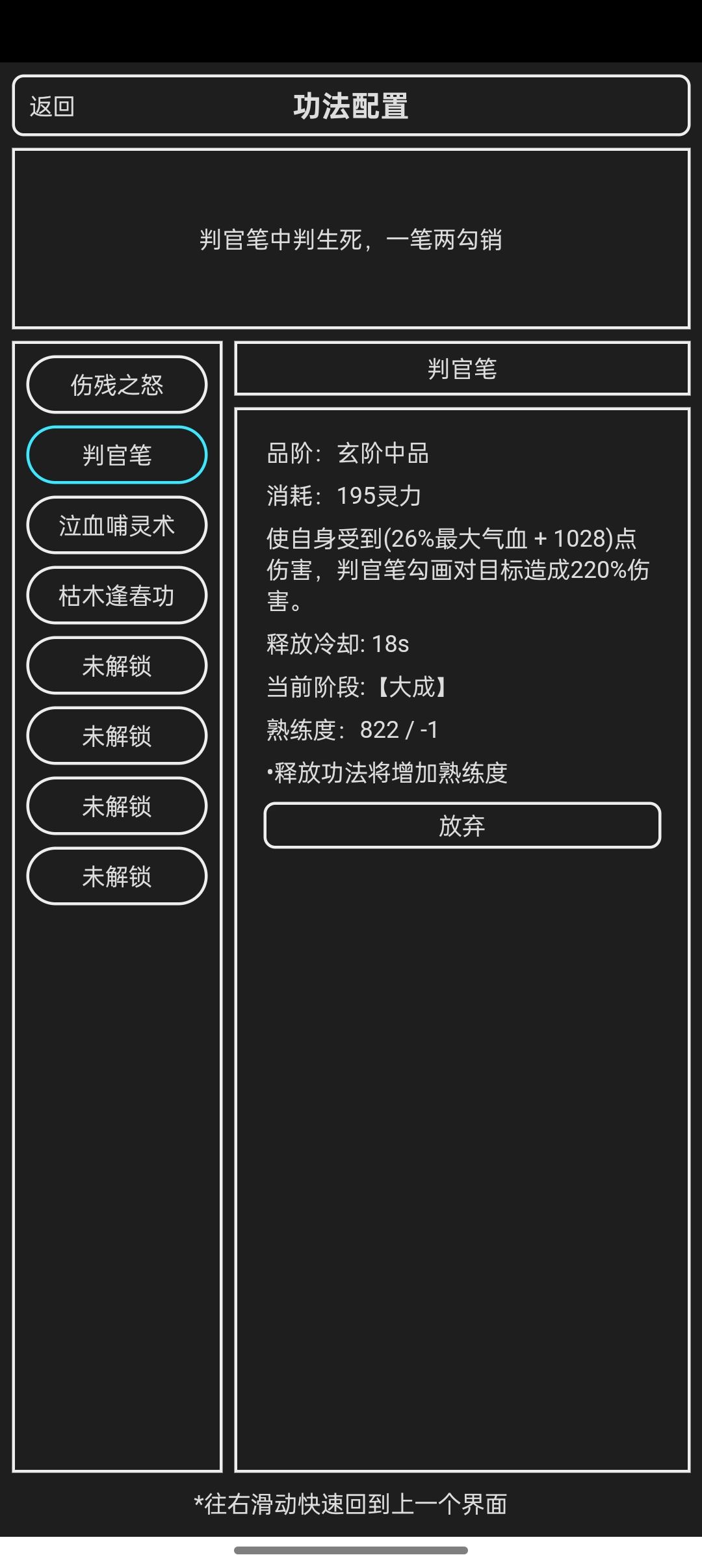Select the 判官笔 skill
Viewport: 702px width, 1568px height.
coord(117,455)
